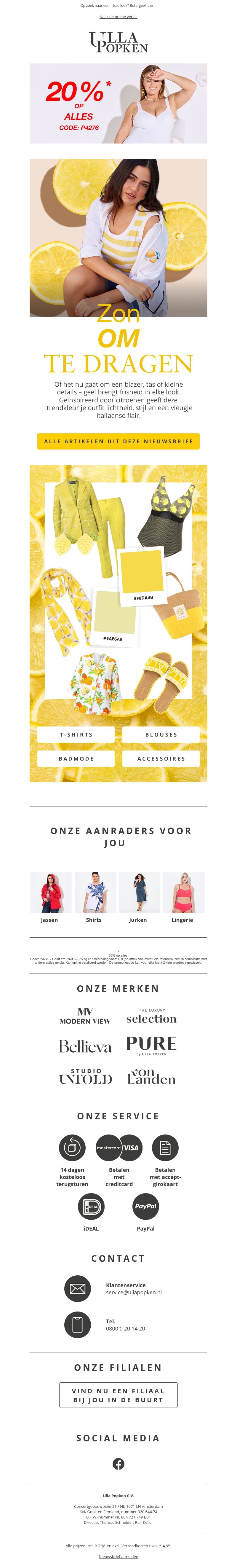Tap the 20% op alles banner

(118, 103)
